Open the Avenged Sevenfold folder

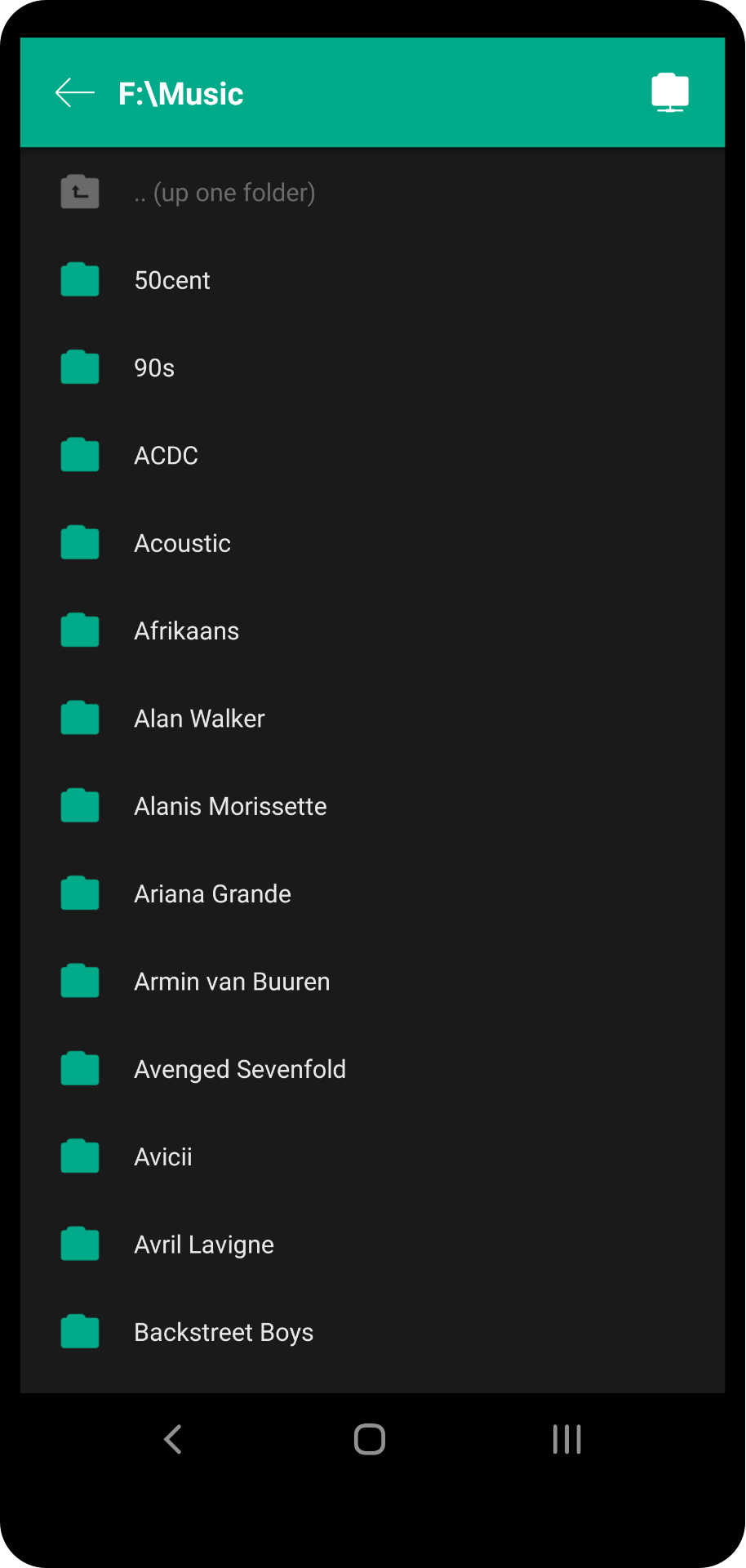pyautogui.click(x=372, y=1069)
